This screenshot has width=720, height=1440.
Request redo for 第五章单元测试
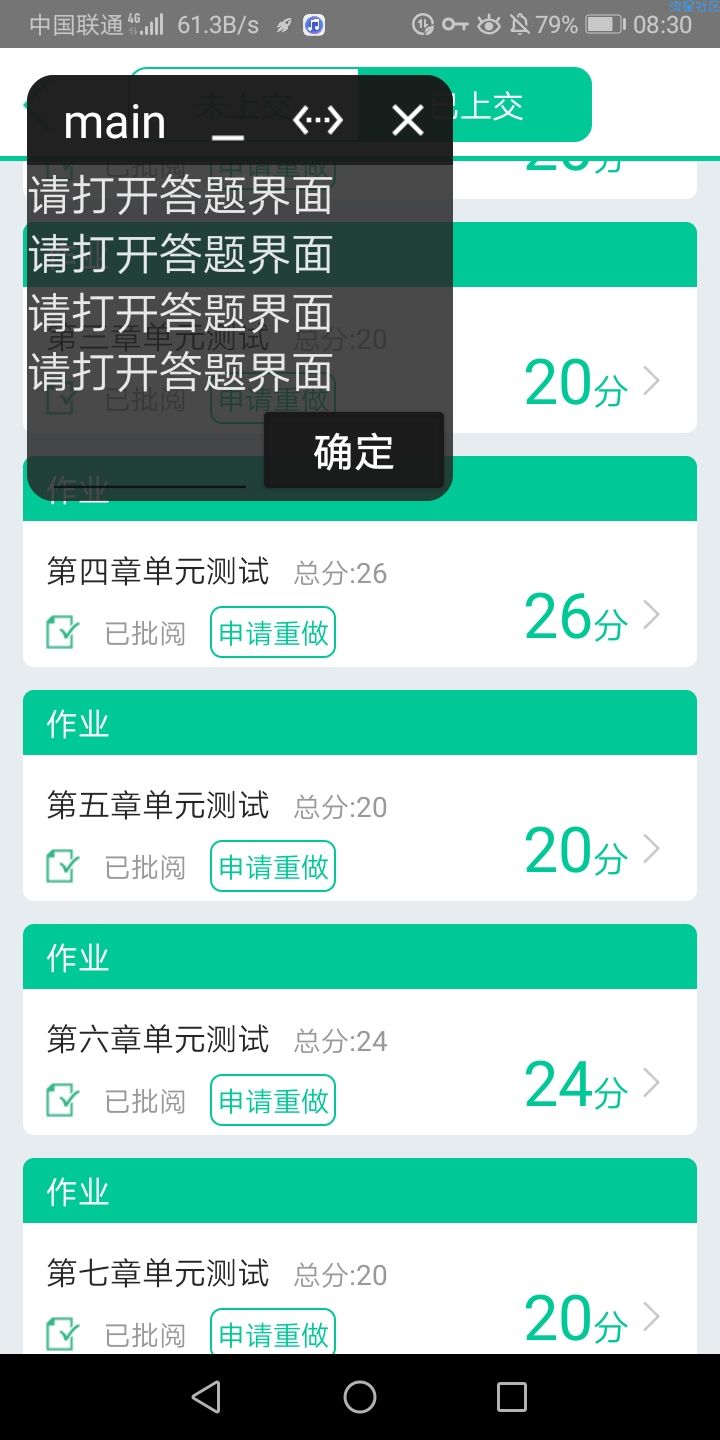273,867
